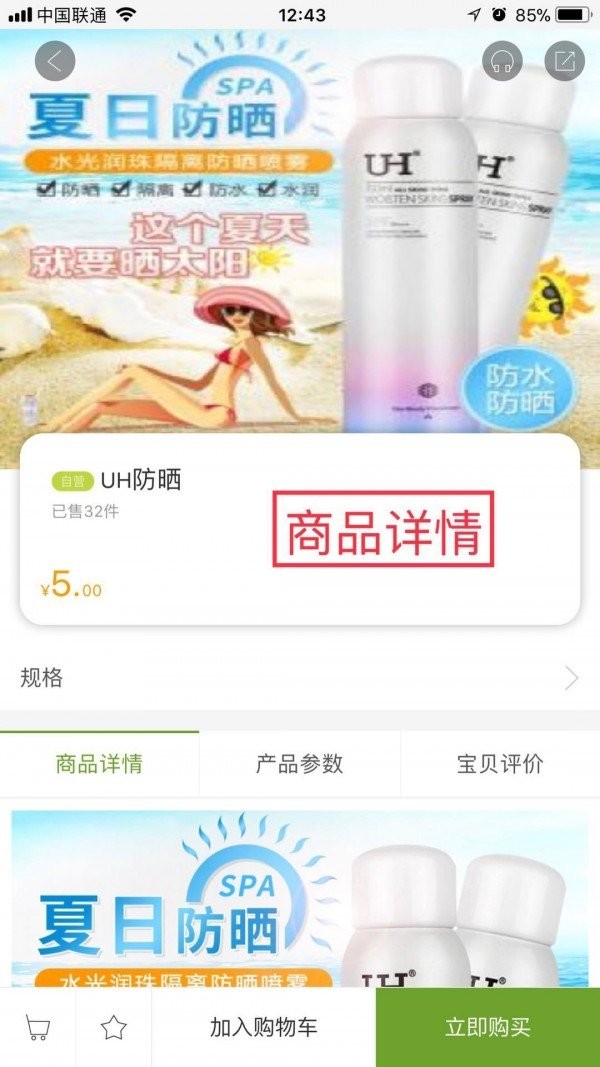
Task: Open the shopping cart icon
Action: [38, 1028]
